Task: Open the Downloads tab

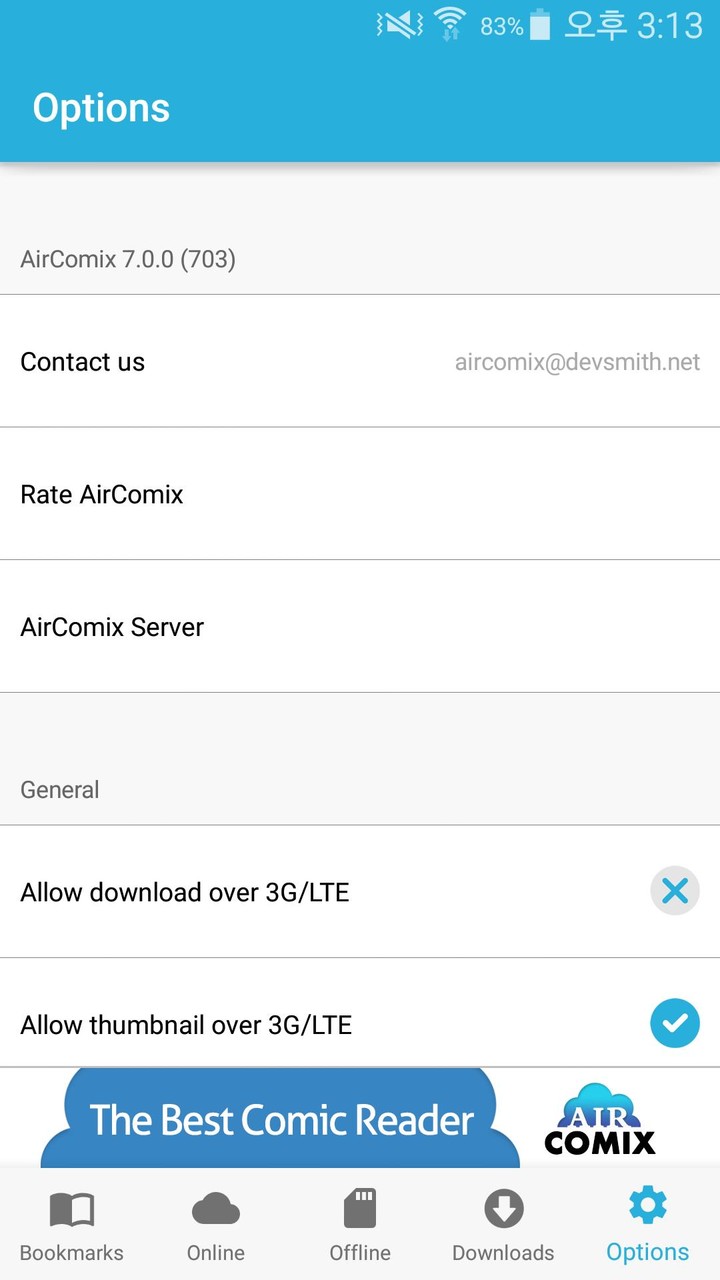Action: coord(503,1225)
